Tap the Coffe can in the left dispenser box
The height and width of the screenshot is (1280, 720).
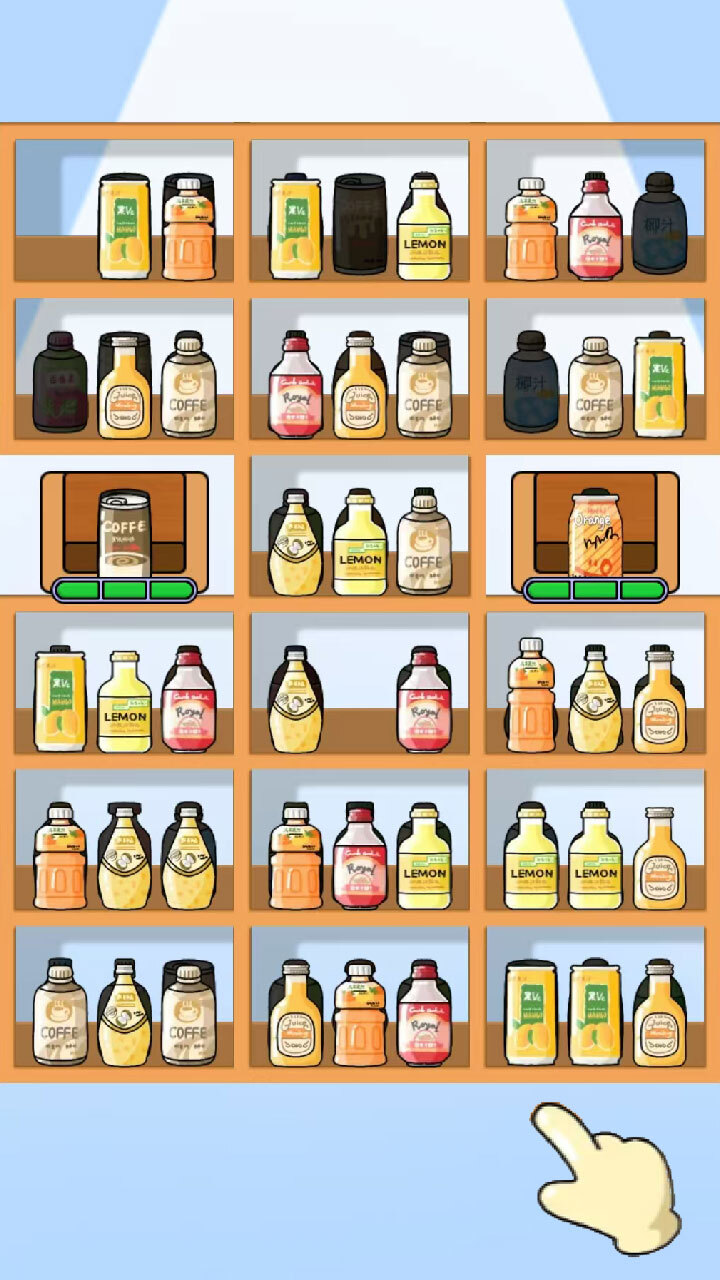124,534
